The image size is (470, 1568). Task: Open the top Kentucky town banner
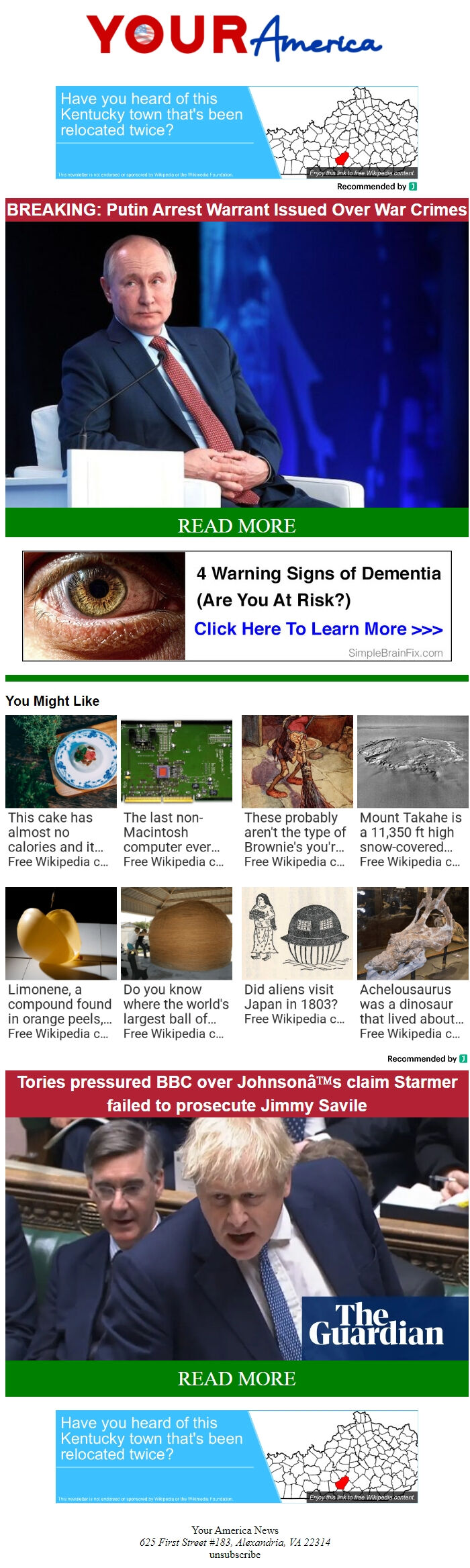[236, 132]
